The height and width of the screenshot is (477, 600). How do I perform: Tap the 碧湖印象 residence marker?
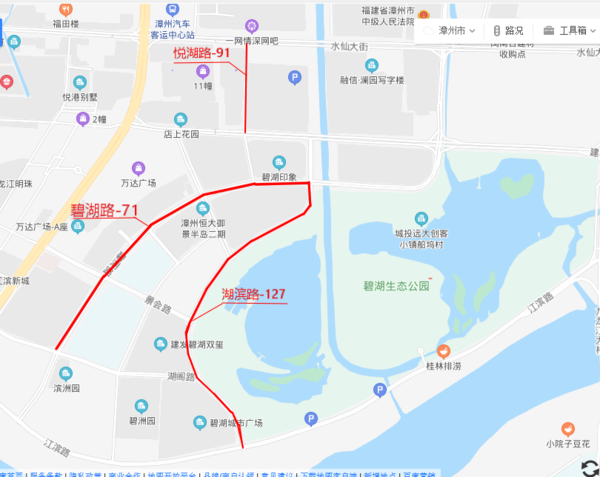pos(279,162)
